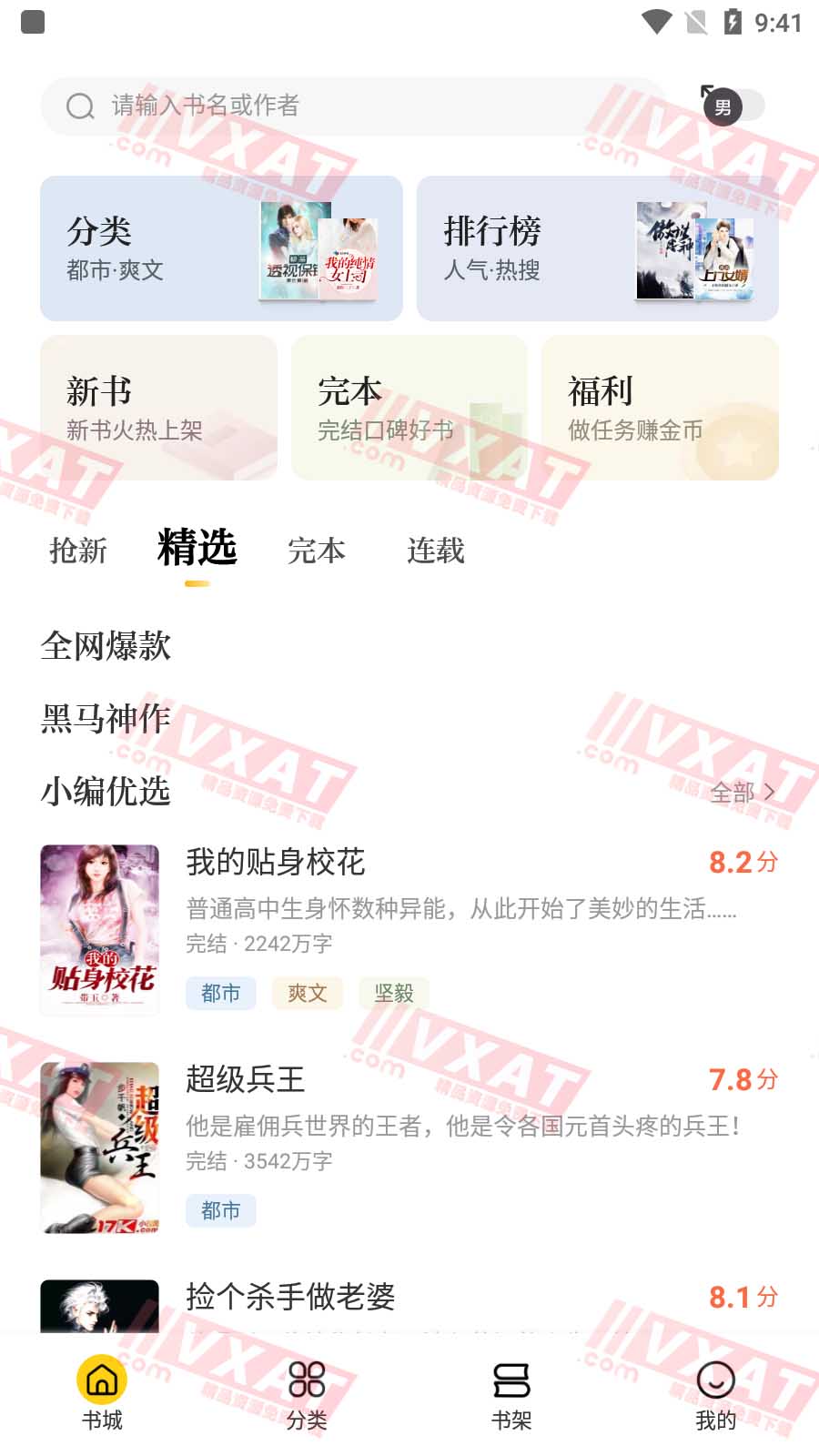Open the 书架 bookshelf icon
This screenshot has height=1456, width=819.
pyautogui.click(x=511, y=1381)
